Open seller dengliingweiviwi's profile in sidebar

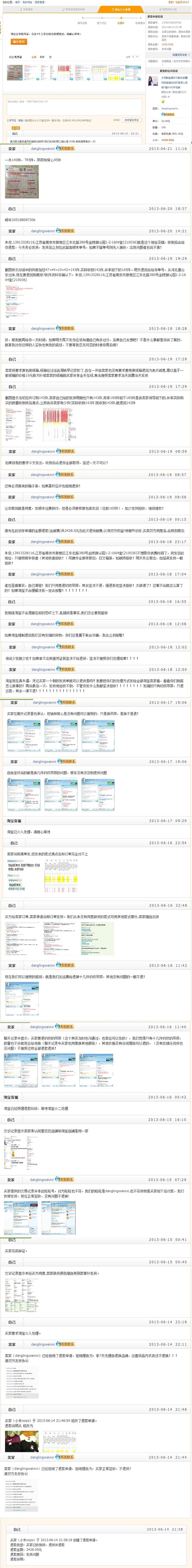169,108
